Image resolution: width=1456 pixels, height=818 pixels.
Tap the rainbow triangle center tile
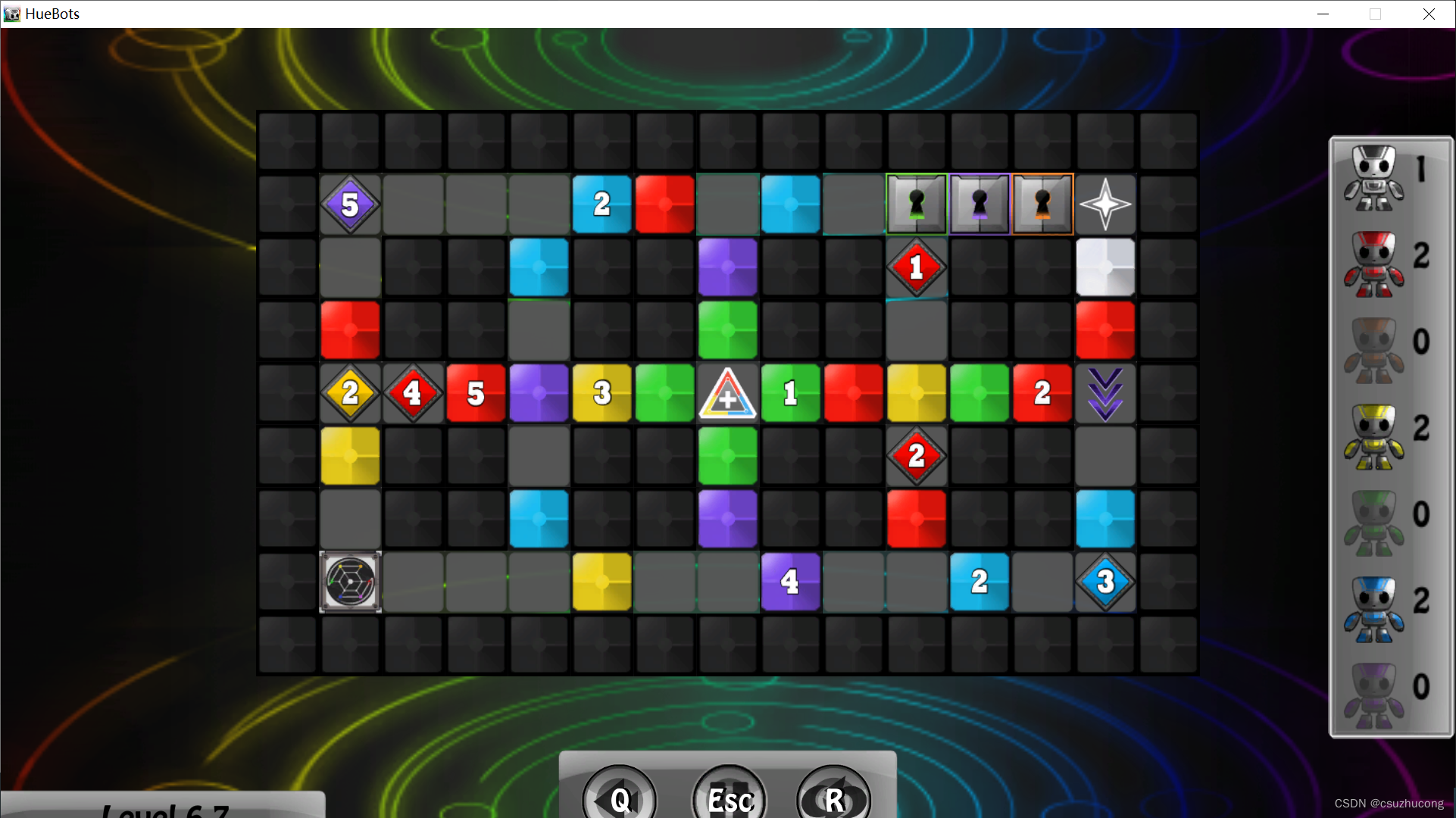click(x=727, y=393)
